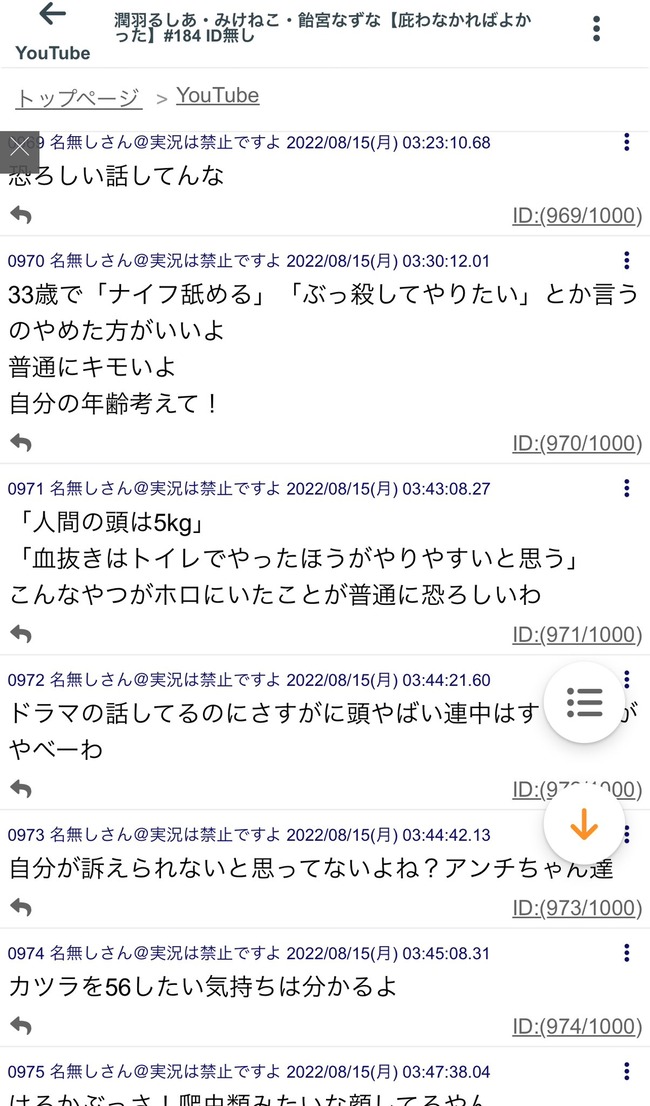650x1106 pixels.
Task: Open ID:(973/1000) link
Action: tap(577, 908)
